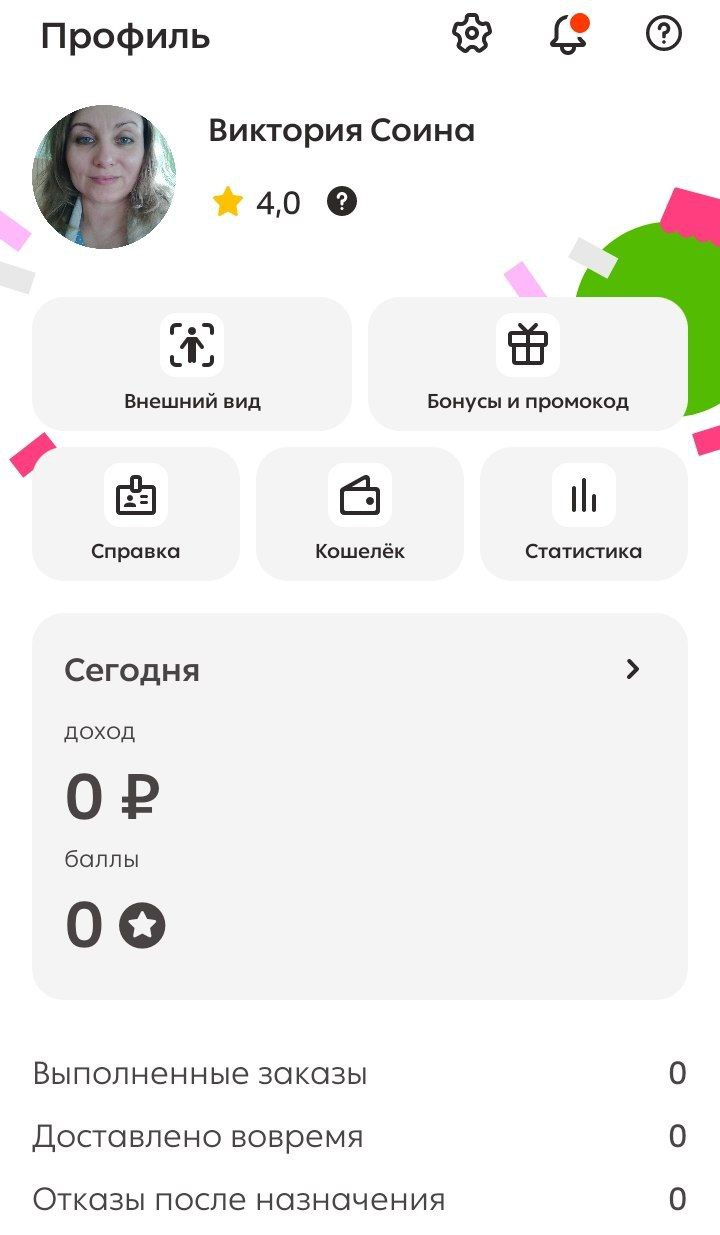Go to Бонусы и промокод
Viewport: 720px width, 1235px height.
pyautogui.click(x=528, y=364)
